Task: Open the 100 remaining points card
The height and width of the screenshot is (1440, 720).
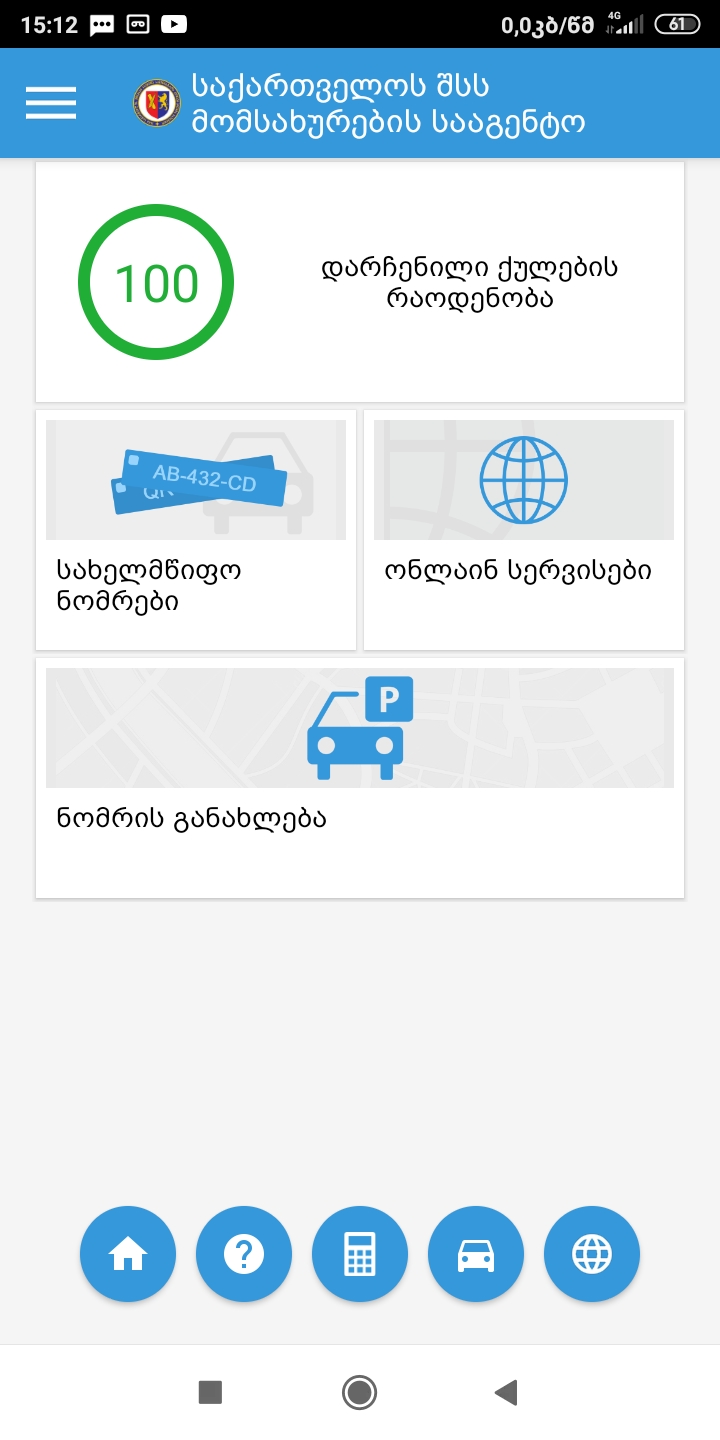Action: 360,282
